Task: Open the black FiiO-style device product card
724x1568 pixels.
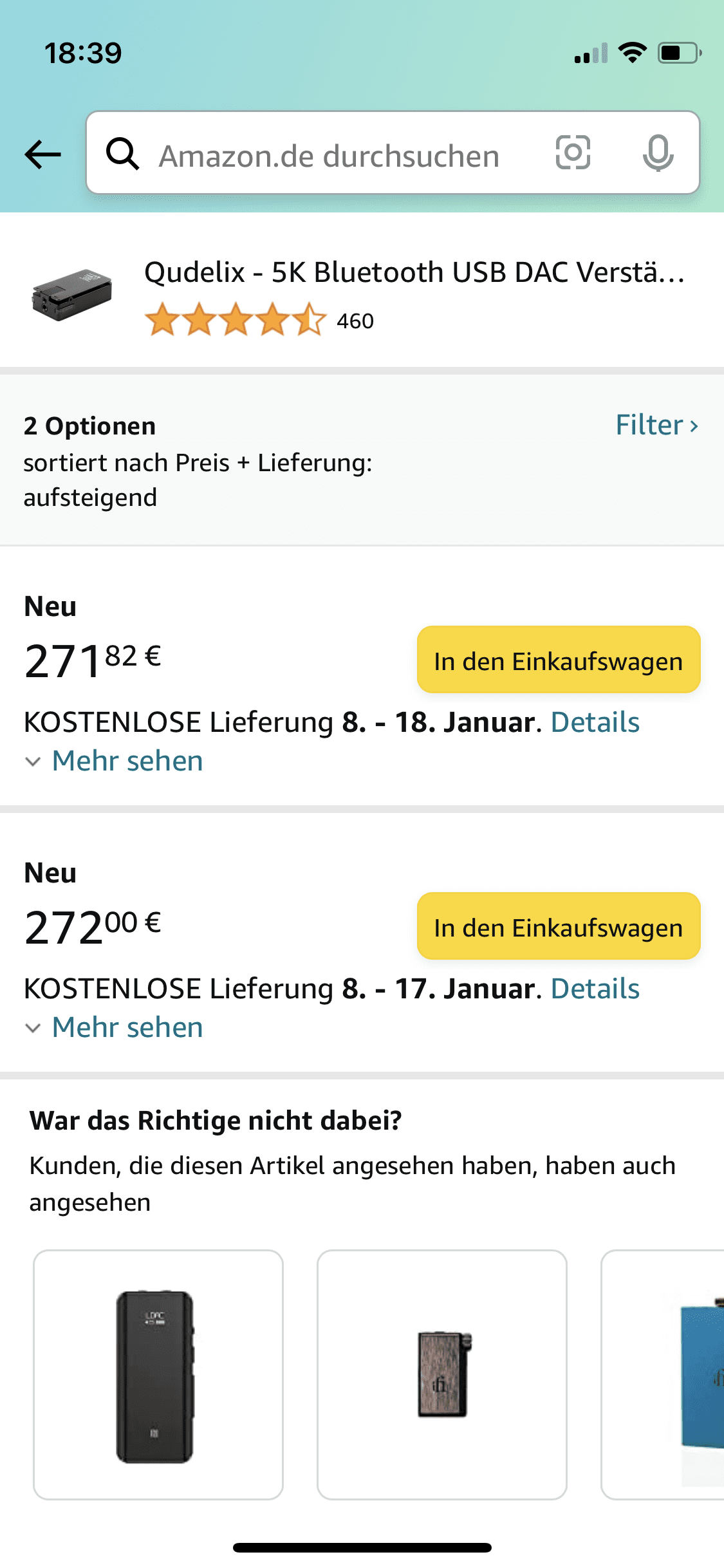Action: (158, 1375)
